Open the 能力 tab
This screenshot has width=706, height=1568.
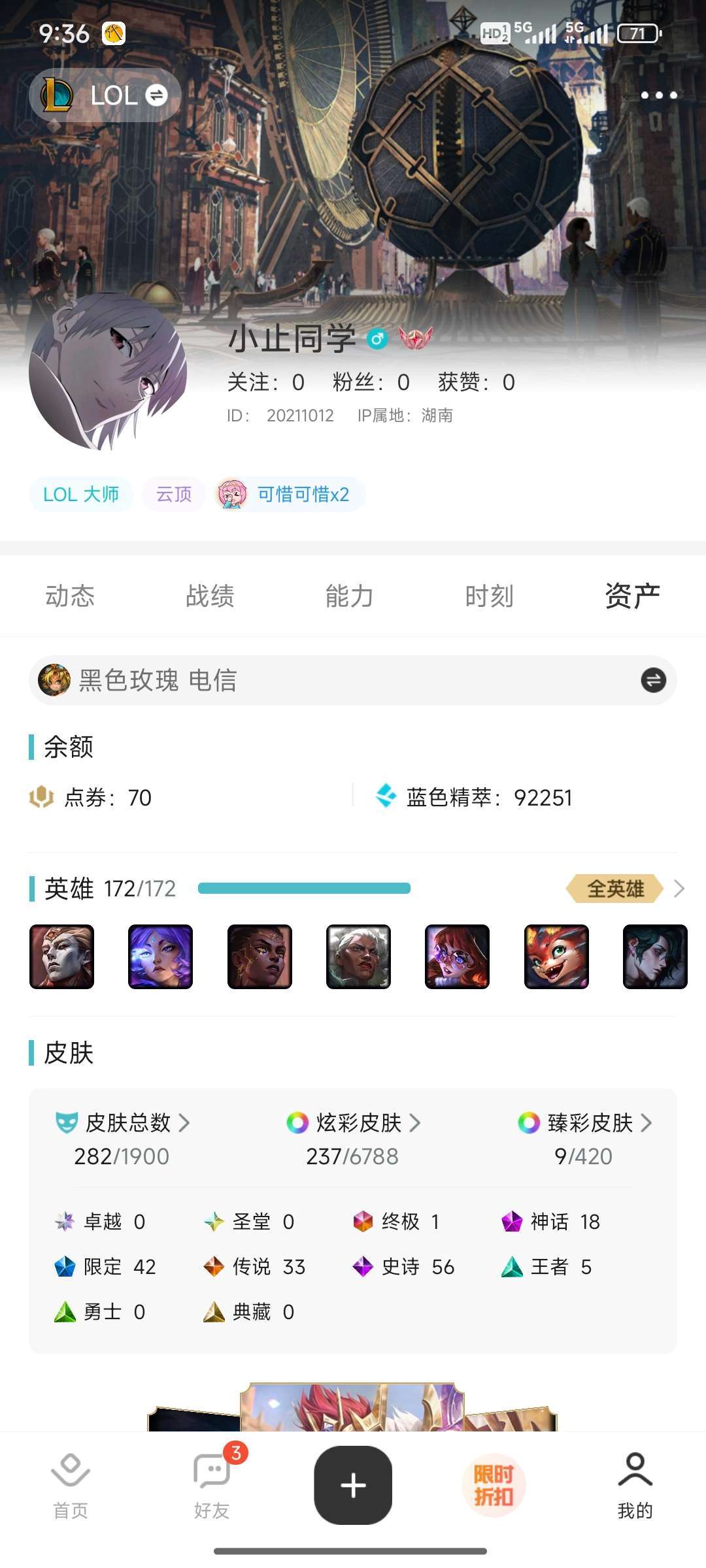click(x=349, y=596)
